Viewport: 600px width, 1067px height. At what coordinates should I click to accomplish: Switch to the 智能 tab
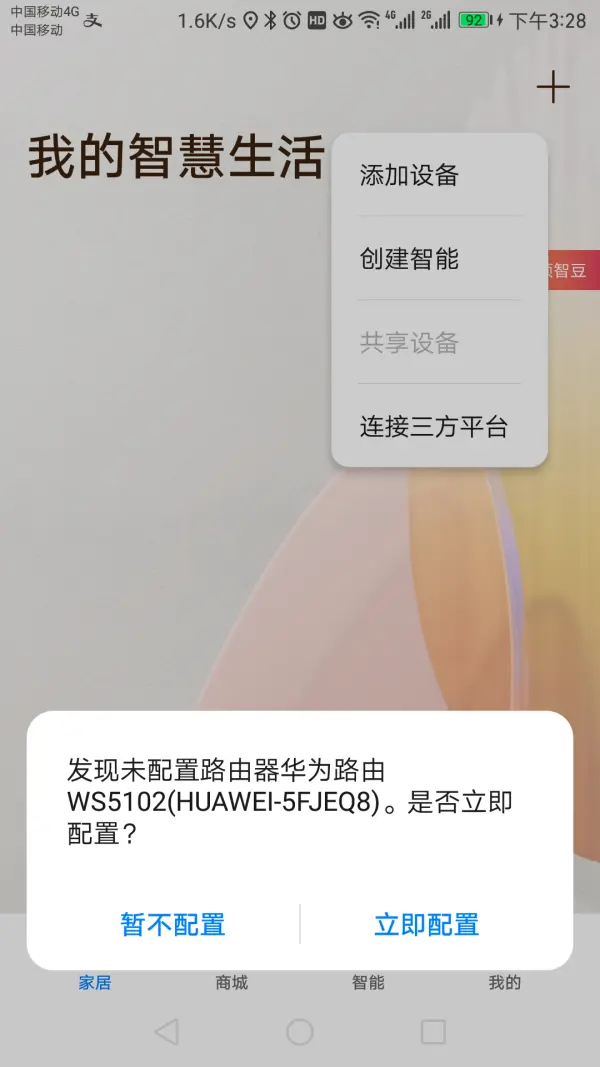click(x=368, y=983)
